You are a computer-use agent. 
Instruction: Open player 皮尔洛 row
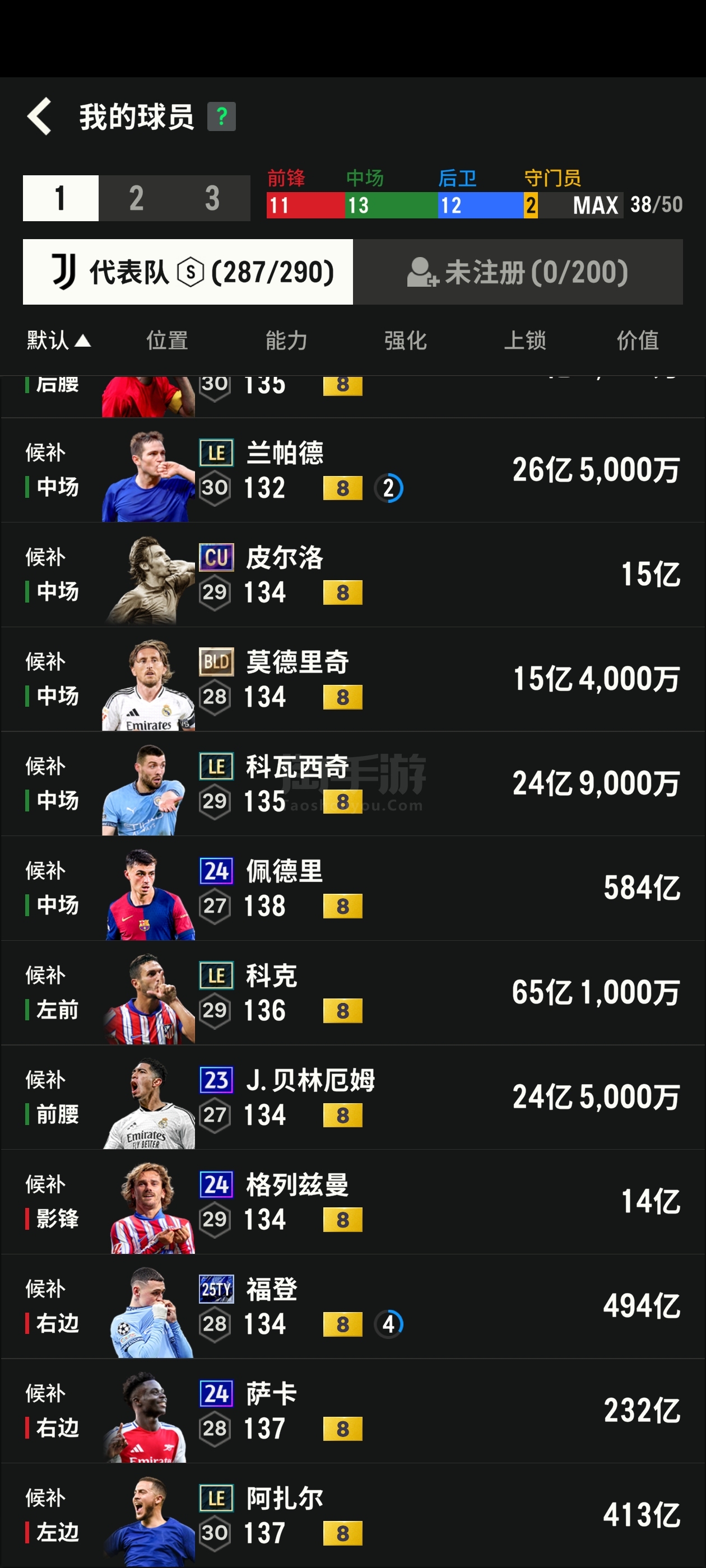click(352, 575)
